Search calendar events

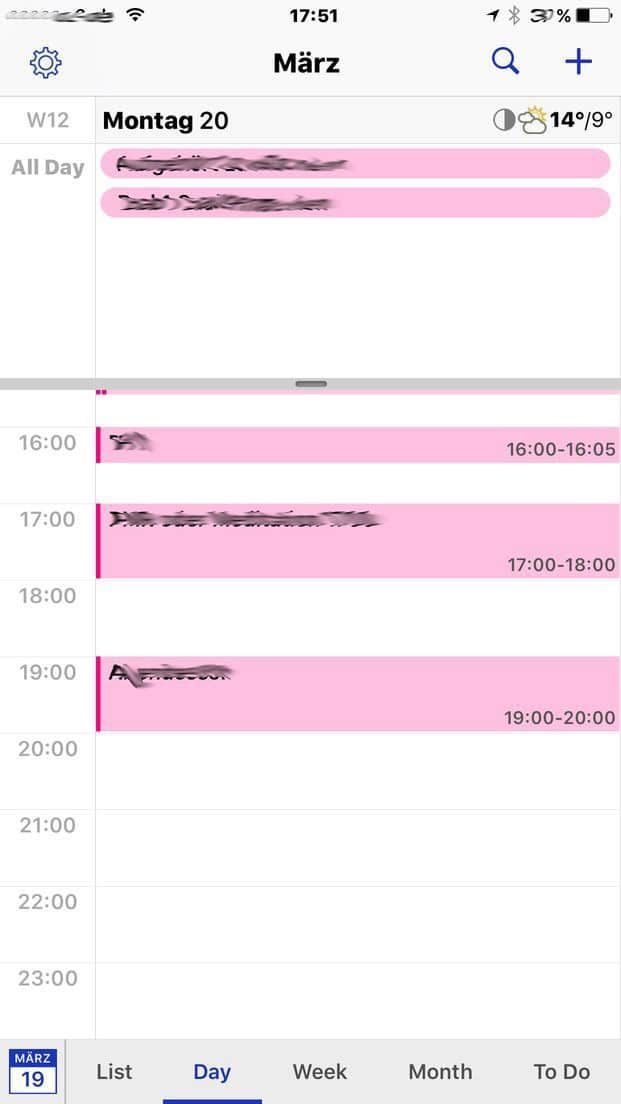pyautogui.click(x=506, y=62)
